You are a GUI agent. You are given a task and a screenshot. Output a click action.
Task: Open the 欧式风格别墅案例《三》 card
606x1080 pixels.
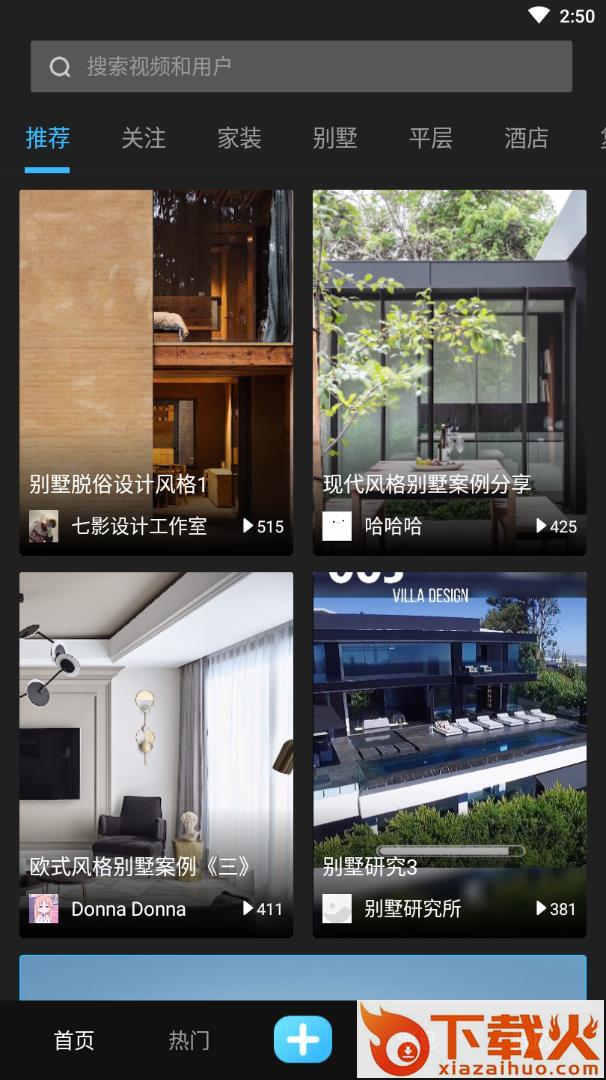(x=156, y=752)
